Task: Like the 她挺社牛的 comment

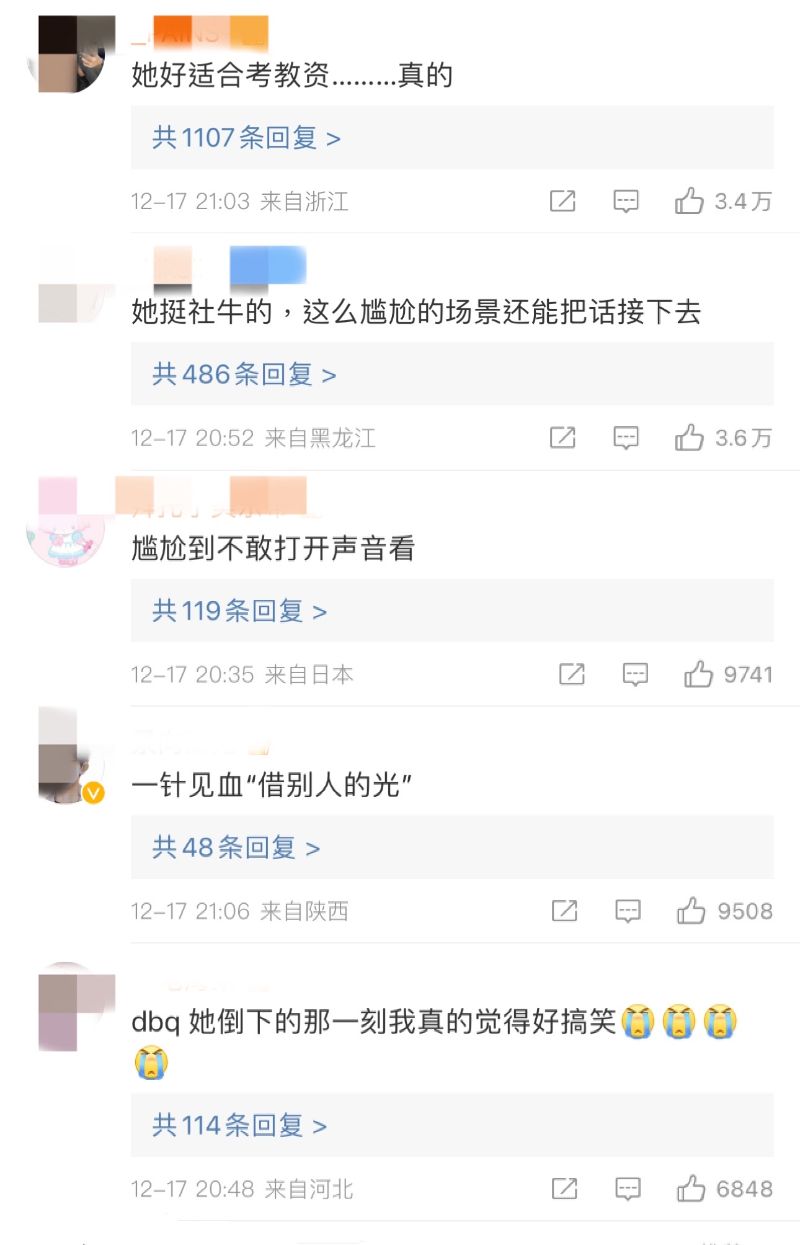Action: (689, 438)
